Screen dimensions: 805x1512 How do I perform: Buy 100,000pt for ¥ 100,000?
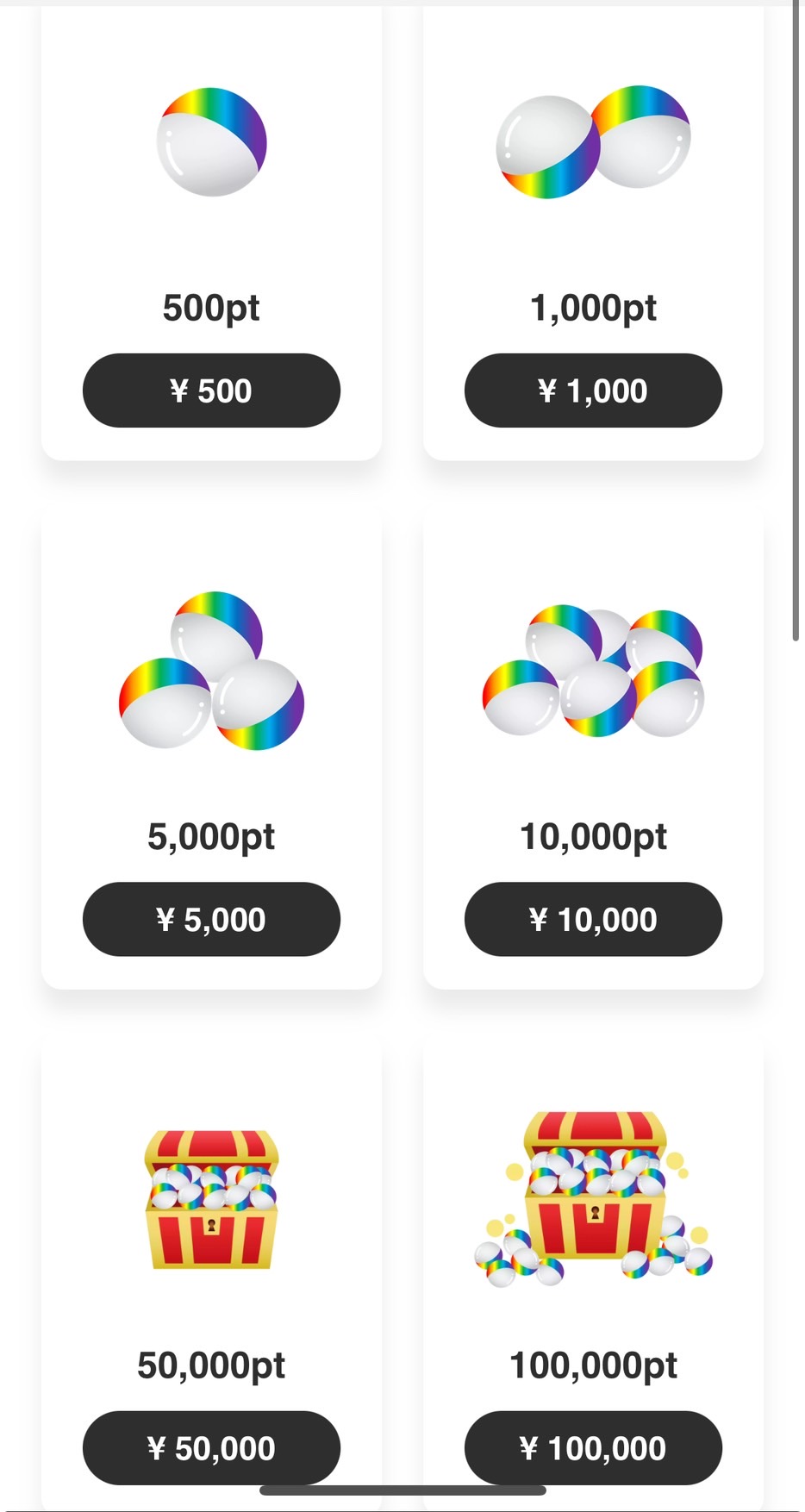pyautogui.click(x=593, y=1447)
